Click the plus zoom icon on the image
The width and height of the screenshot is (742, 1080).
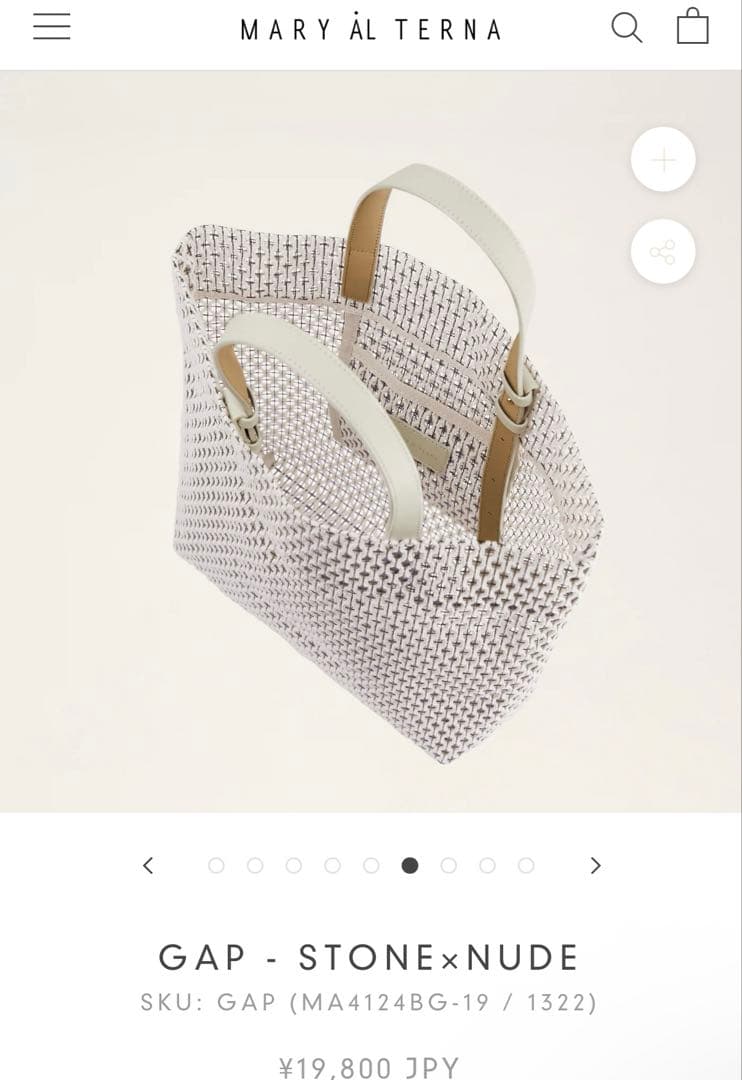point(662,158)
